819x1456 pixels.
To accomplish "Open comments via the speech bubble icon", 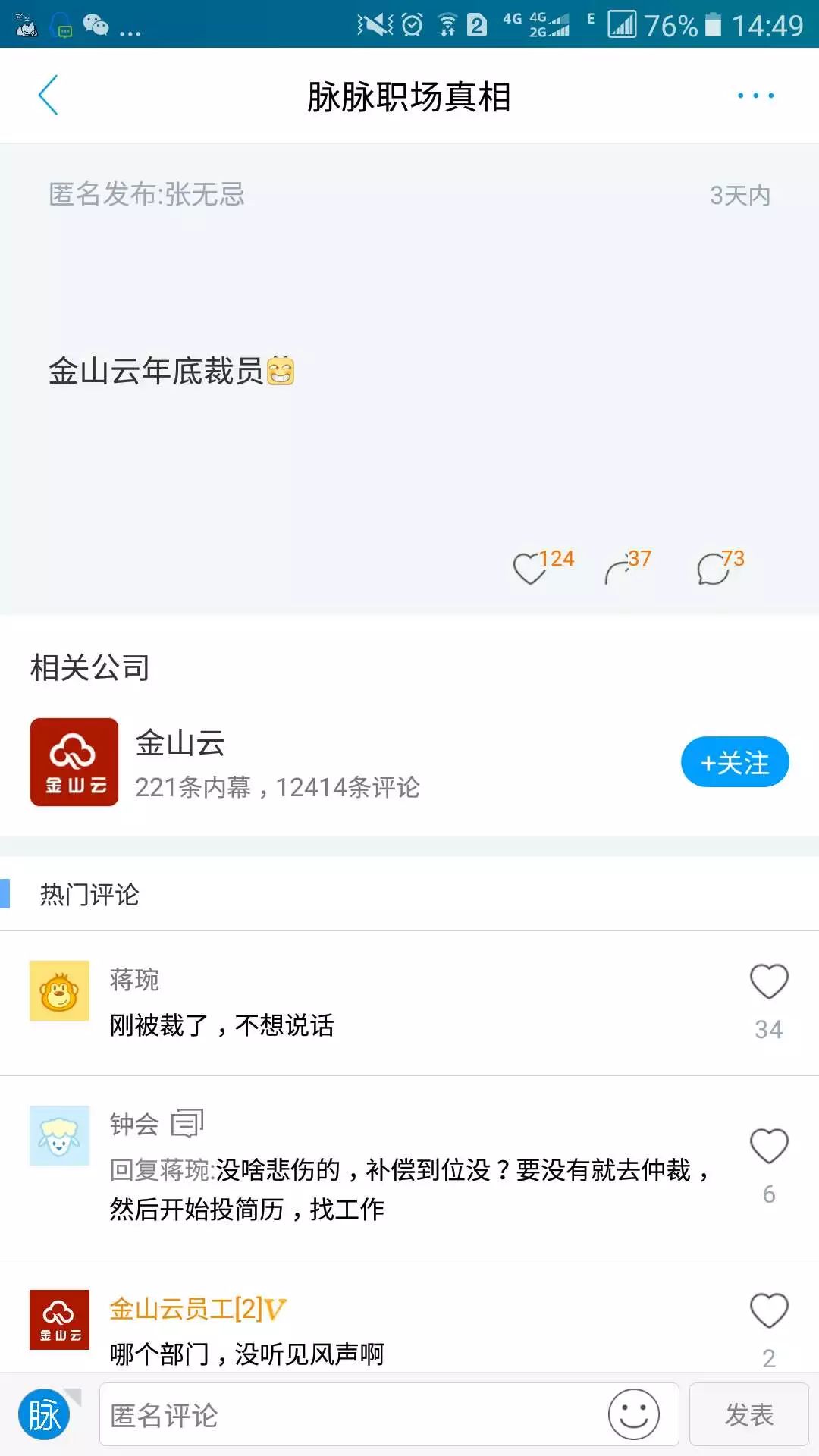I will tap(711, 569).
